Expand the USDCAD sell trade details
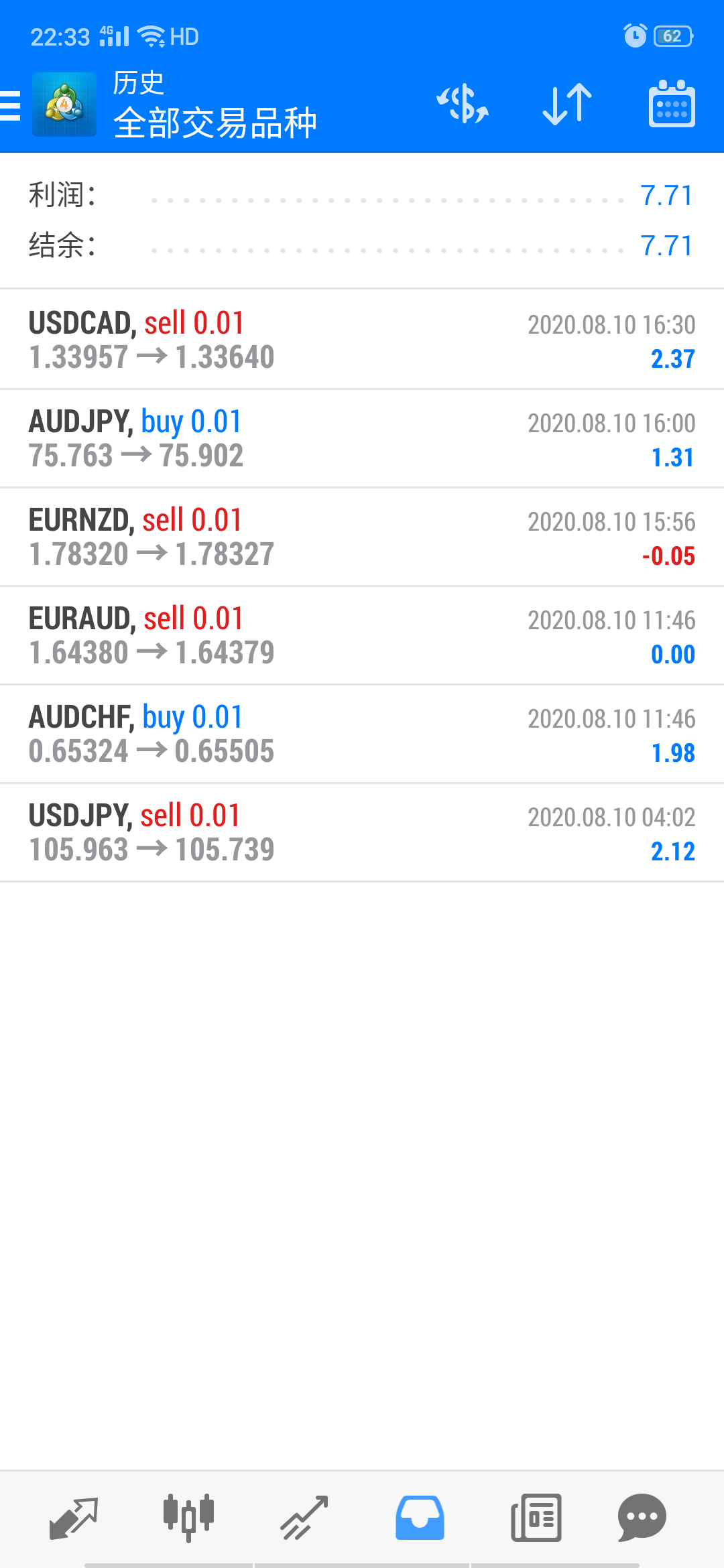The height and width of the screenshot is (1568, 724). pos(362,340)
